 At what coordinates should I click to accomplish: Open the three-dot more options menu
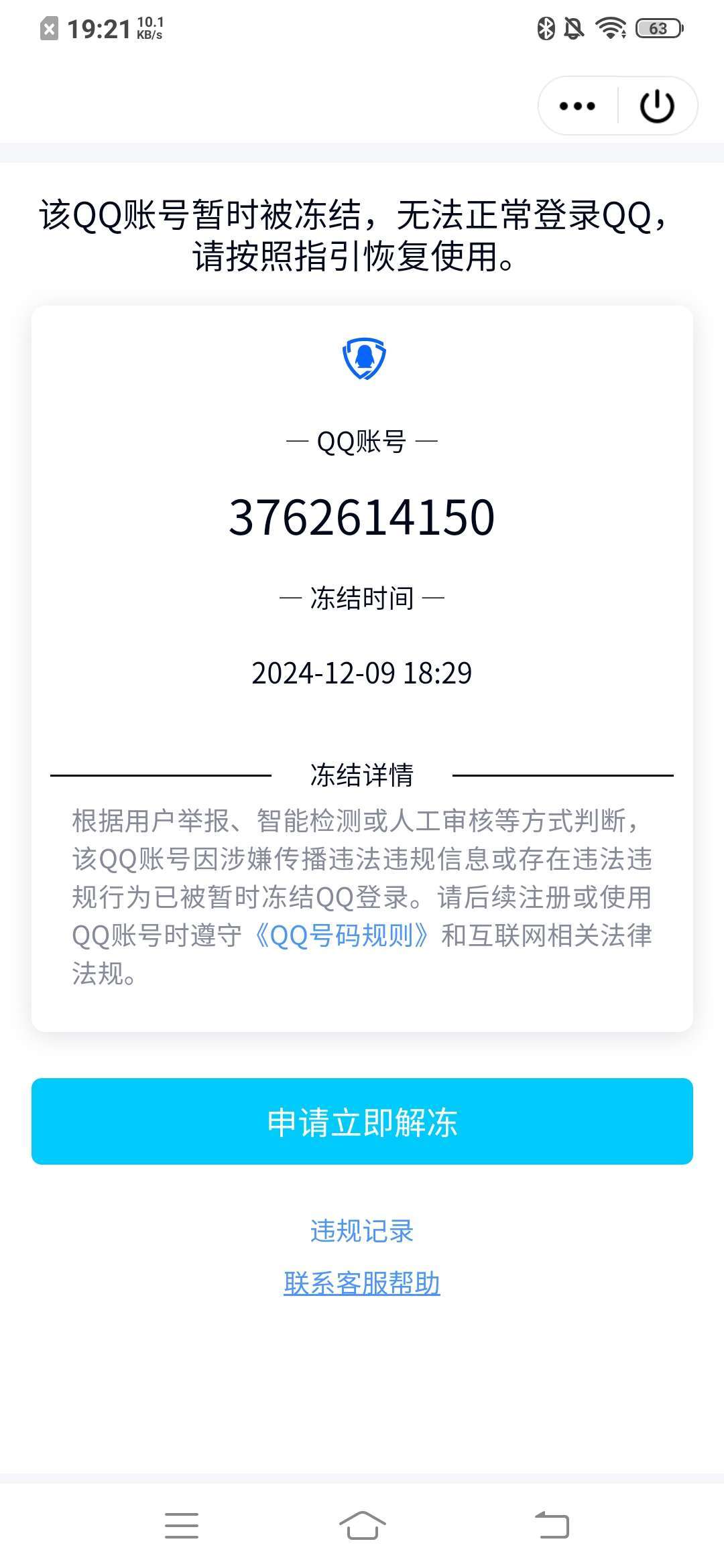click(577, 106)
